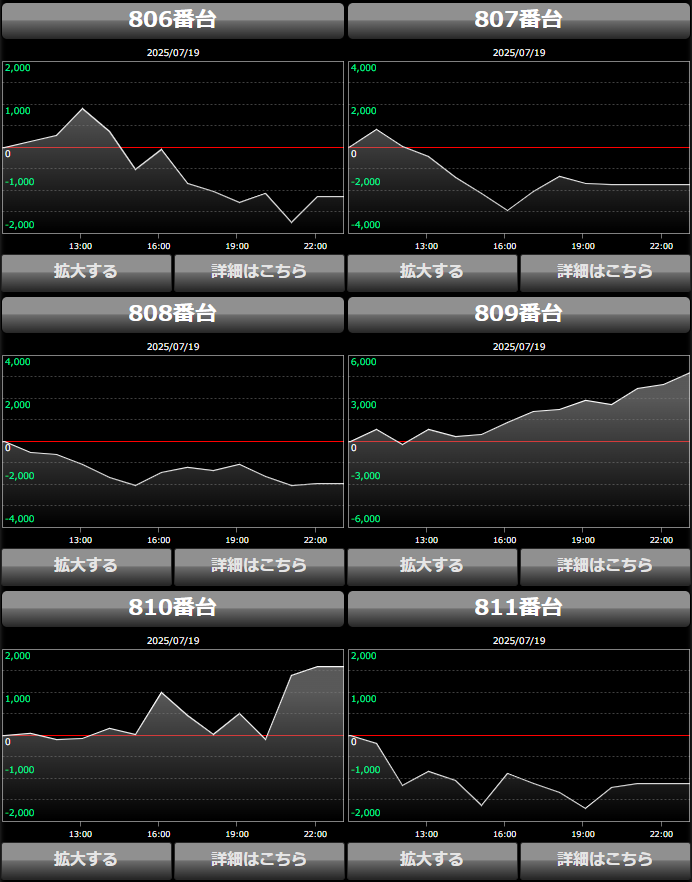Enlarge the 809番台 chart via 拡大する
692x882 pixels.
[432, 566]
